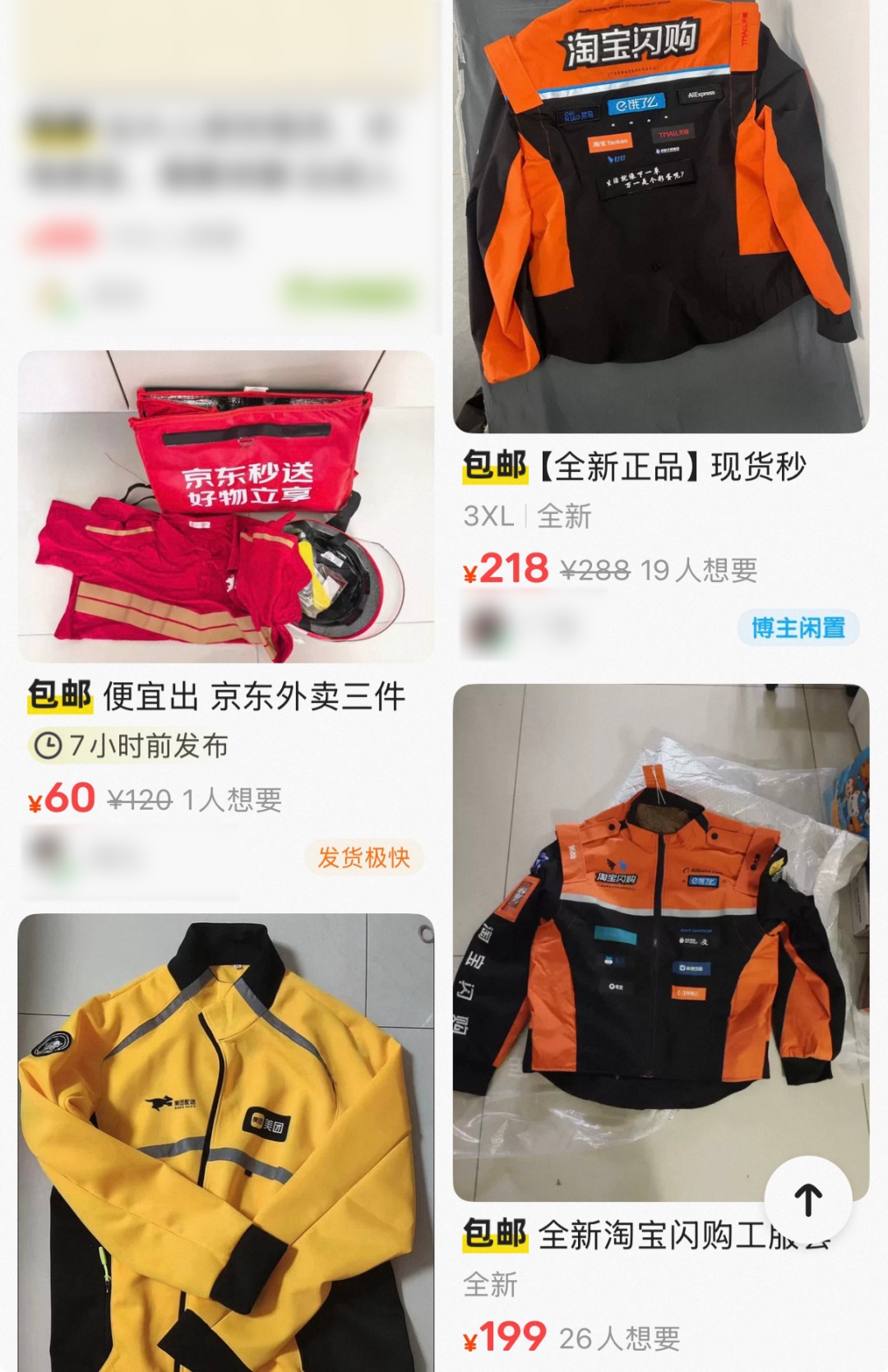Open the 京东外卖三件 listing for ¥60
The width and height of the screenshot is (888, 1372).
coord(226,506)
